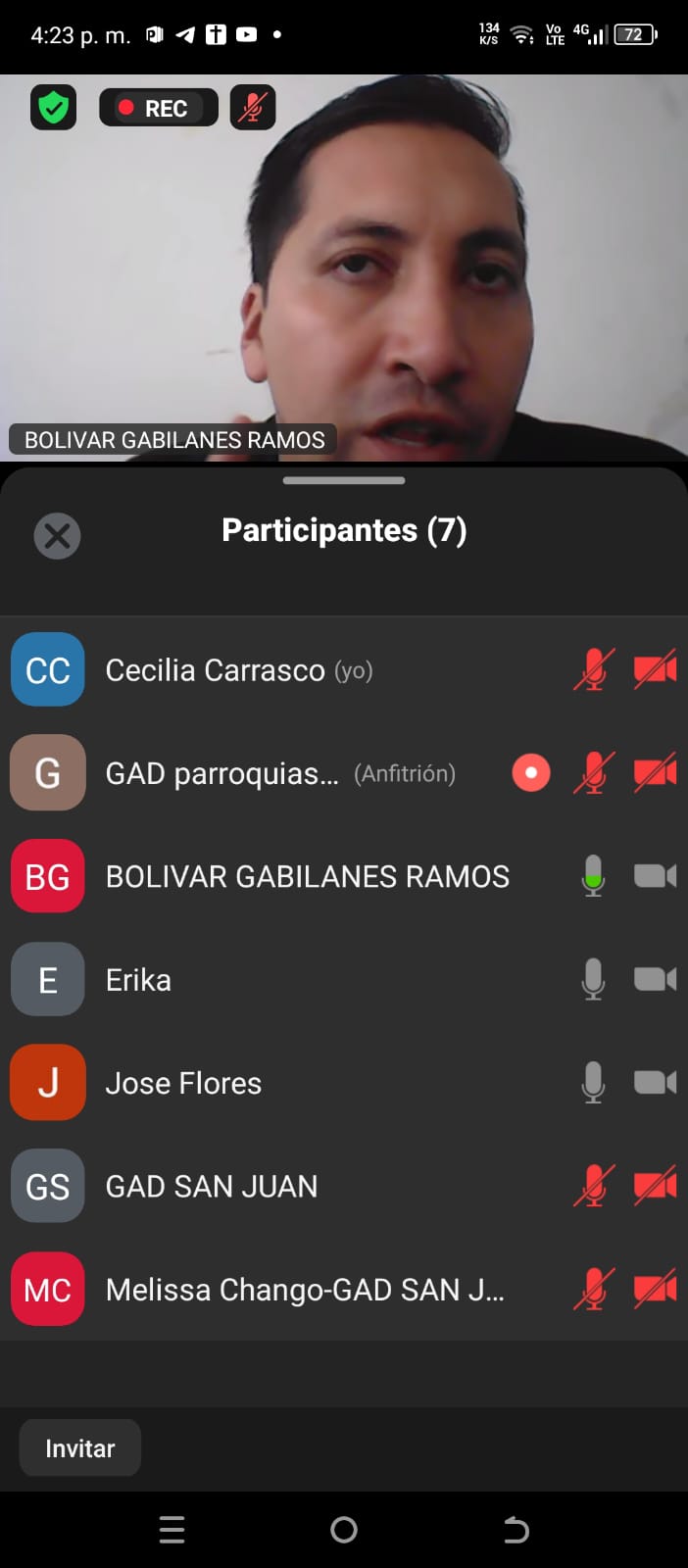
Task: Tap the muted microphone icon beside Cecilia Carrasco
Action: pyautogui.click(x=594, y=670)
